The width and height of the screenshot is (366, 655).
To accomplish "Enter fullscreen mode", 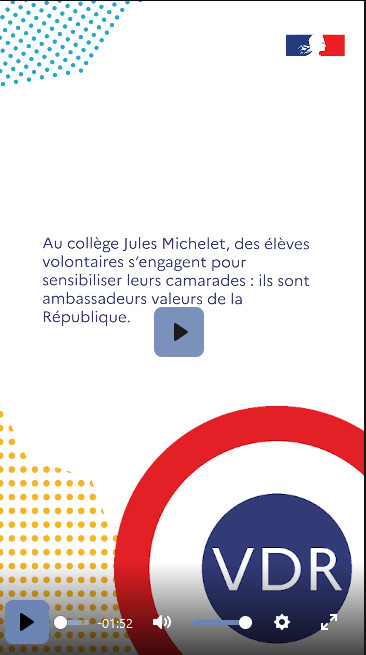I will click(x=329, y=622).
